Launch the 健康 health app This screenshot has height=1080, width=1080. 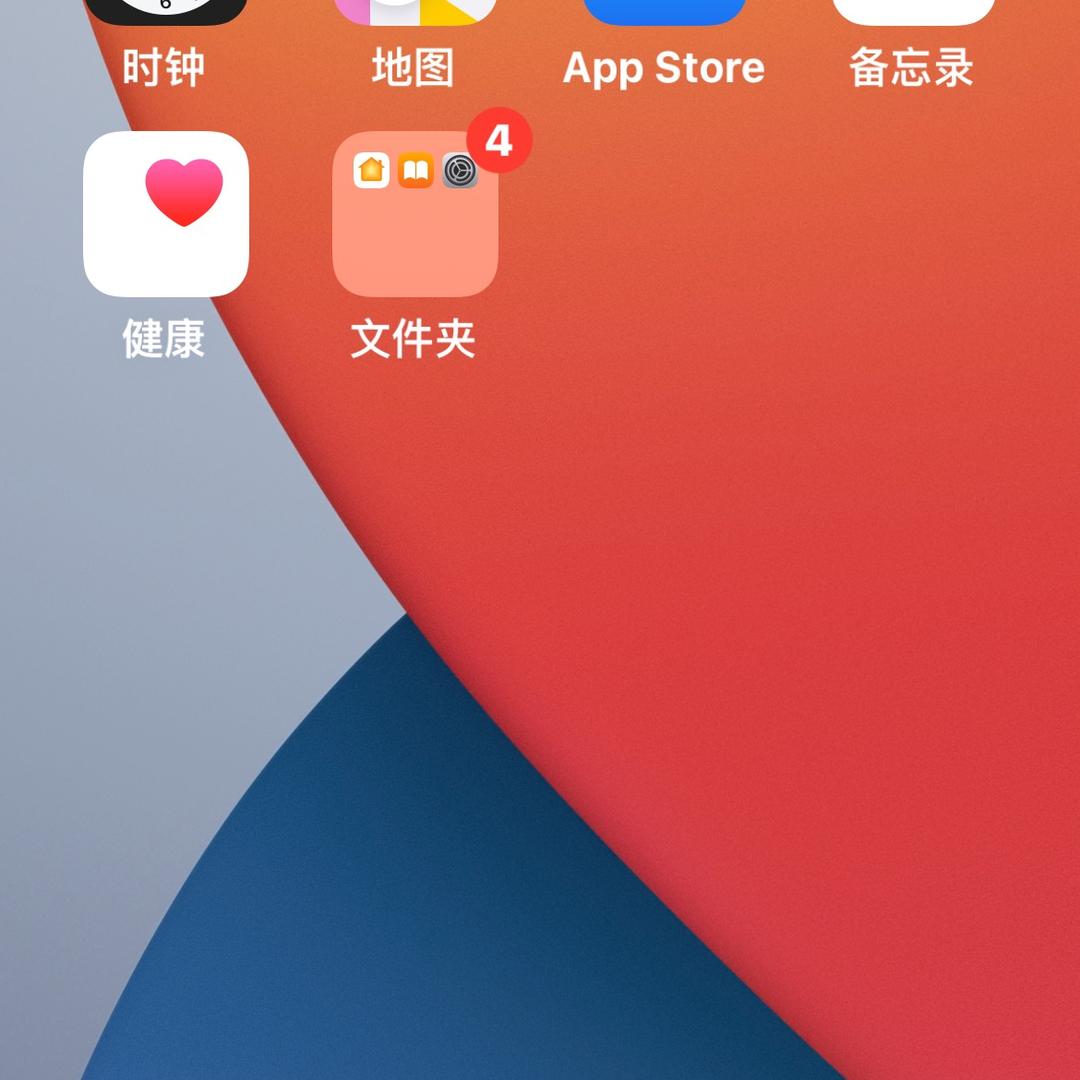point(166,214)
